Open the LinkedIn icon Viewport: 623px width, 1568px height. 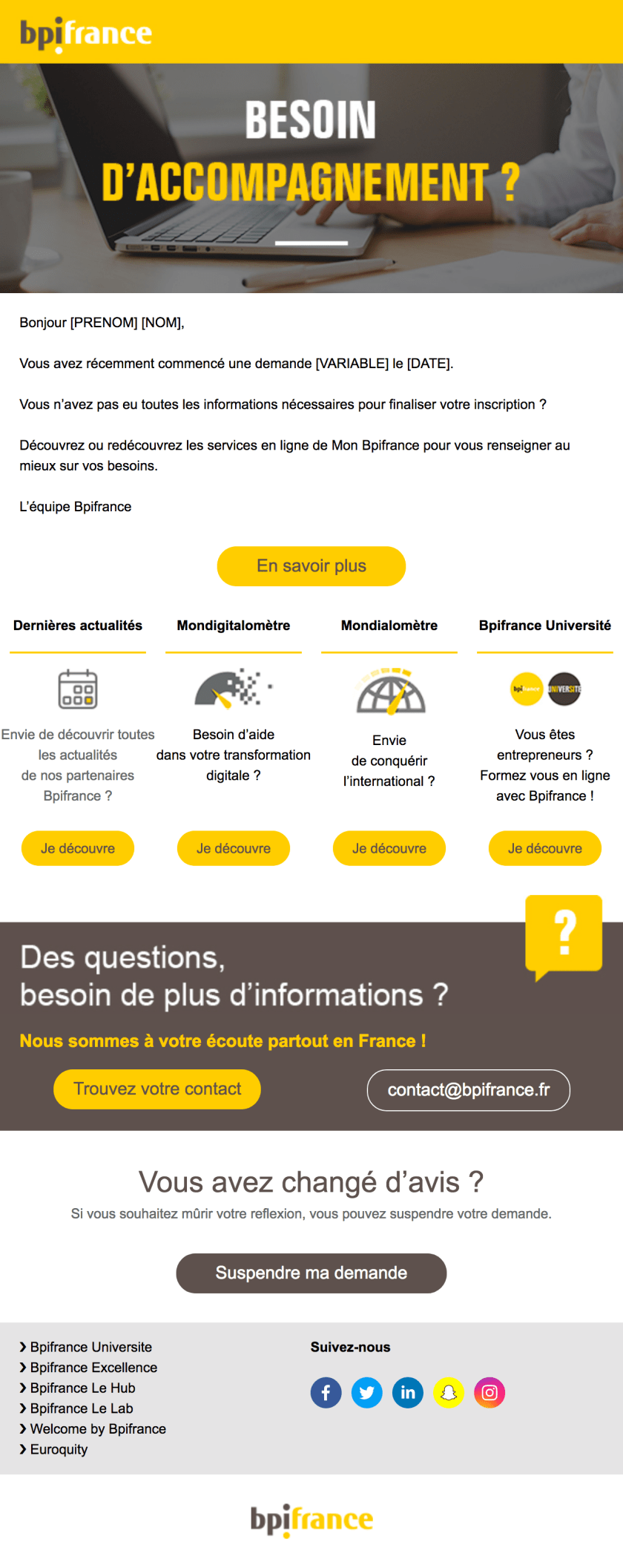pyautogui.click(x=408, y=1393)
